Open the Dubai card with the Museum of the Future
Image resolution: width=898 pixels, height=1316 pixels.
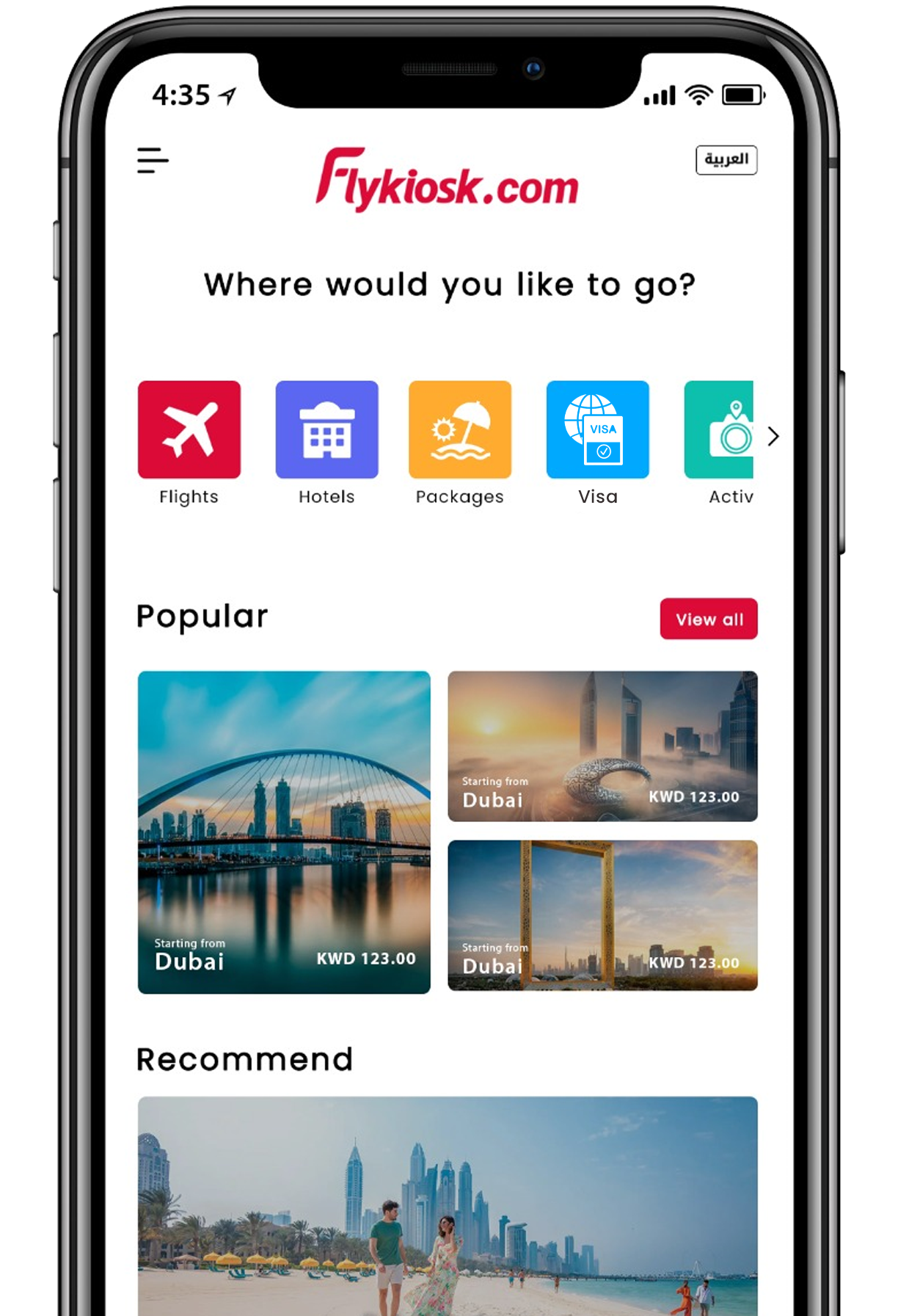click(602, 746)
